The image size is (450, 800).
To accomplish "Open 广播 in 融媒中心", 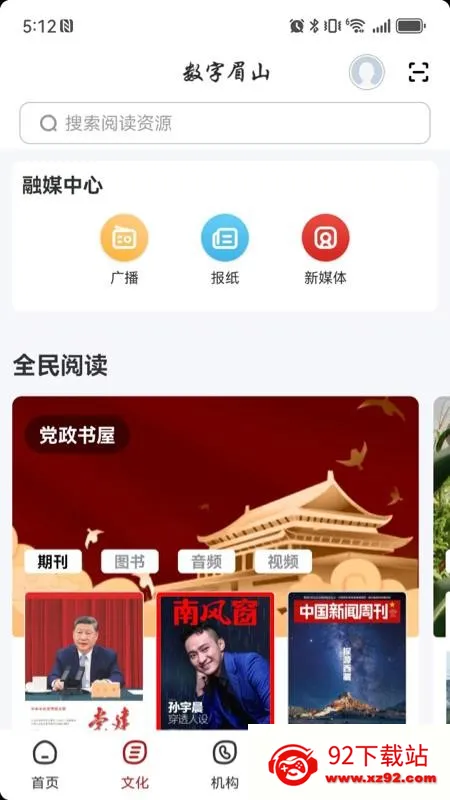I will coord(124,249).
